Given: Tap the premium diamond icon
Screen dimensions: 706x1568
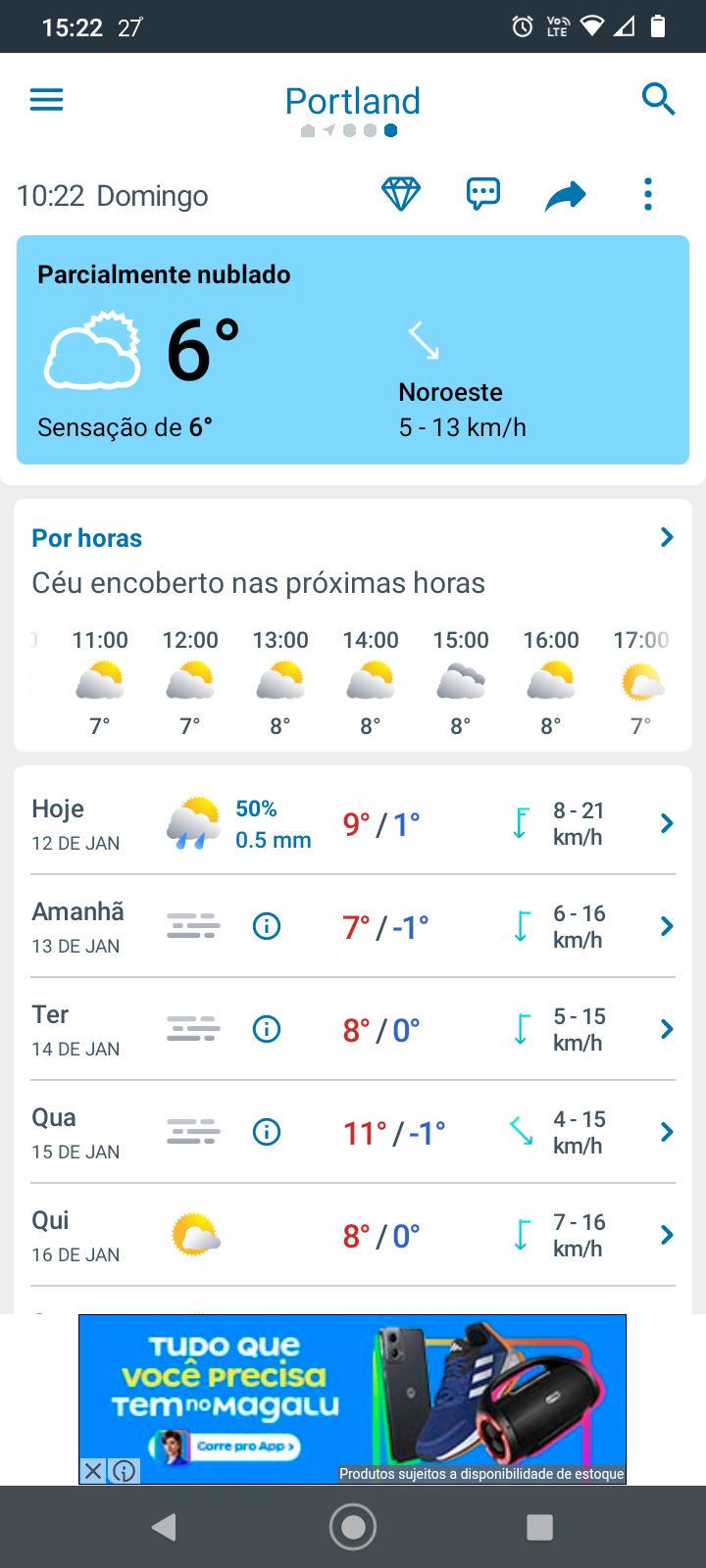Looking at the screenshot, I should pyautogui.click(x=401, y=194).
